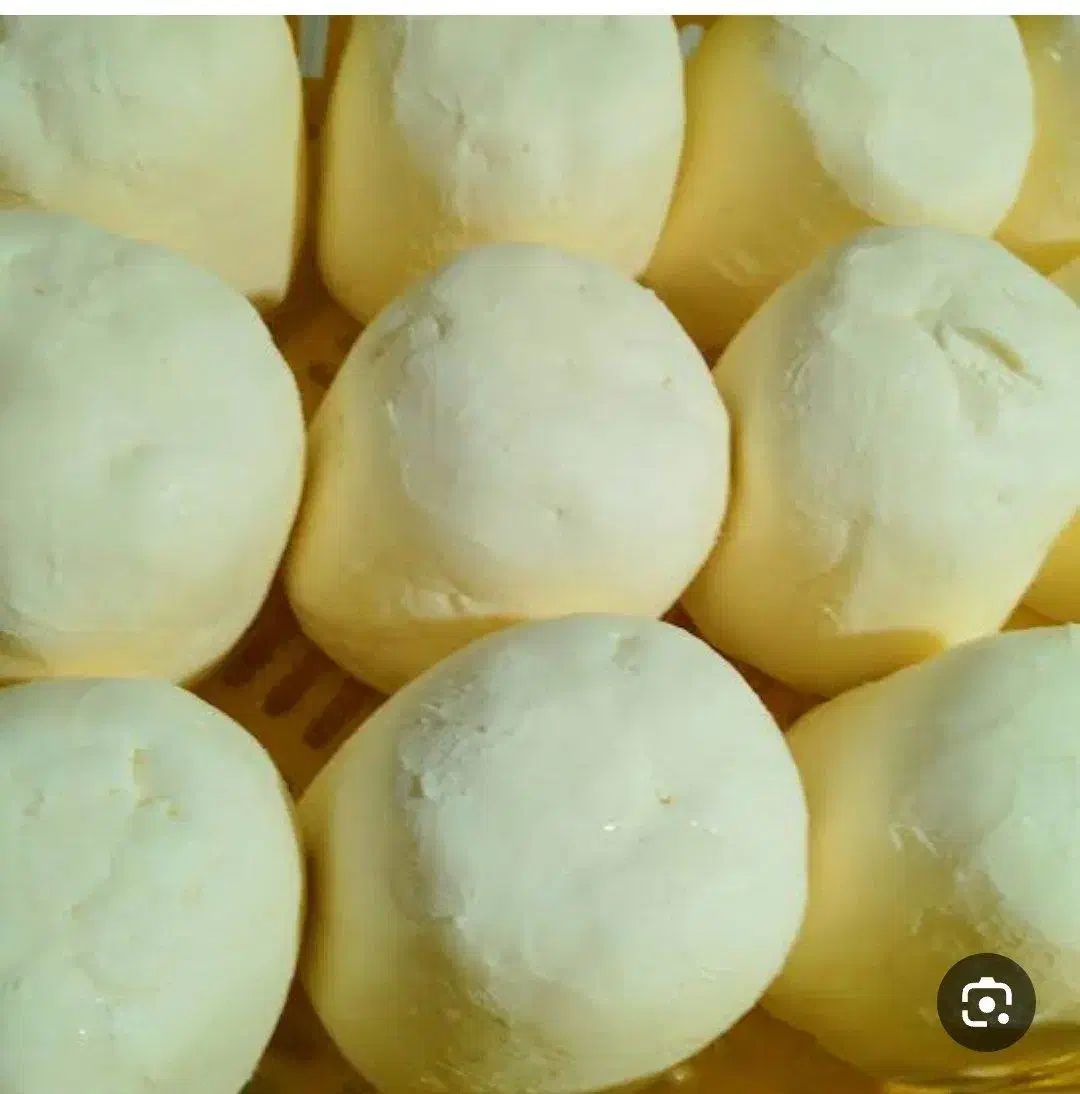
Task: Launch visual search with the Lens icon
Action: [x=988, y=1003]
